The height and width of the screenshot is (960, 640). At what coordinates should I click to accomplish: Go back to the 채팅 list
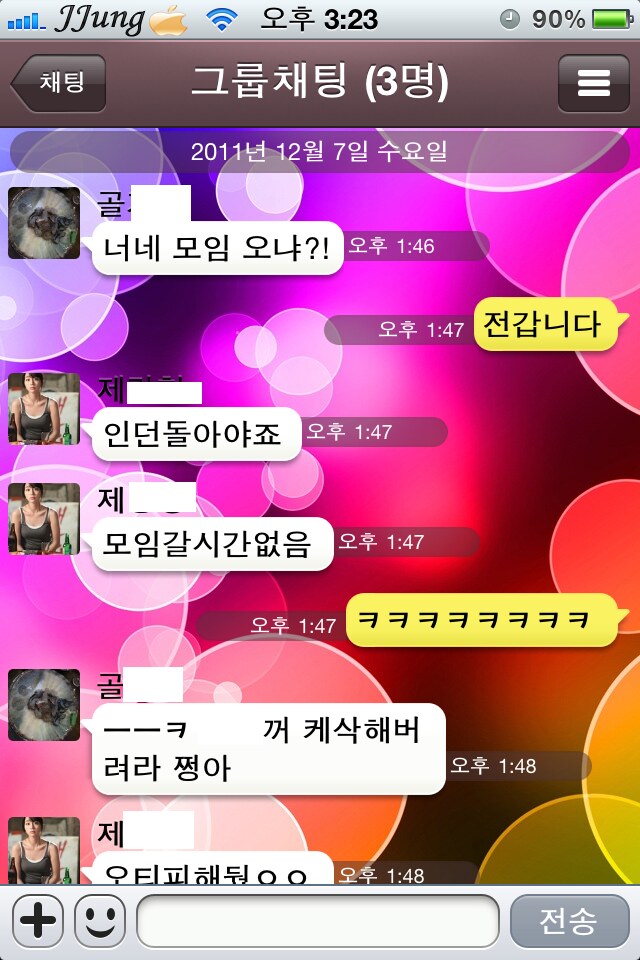point(60,83)
